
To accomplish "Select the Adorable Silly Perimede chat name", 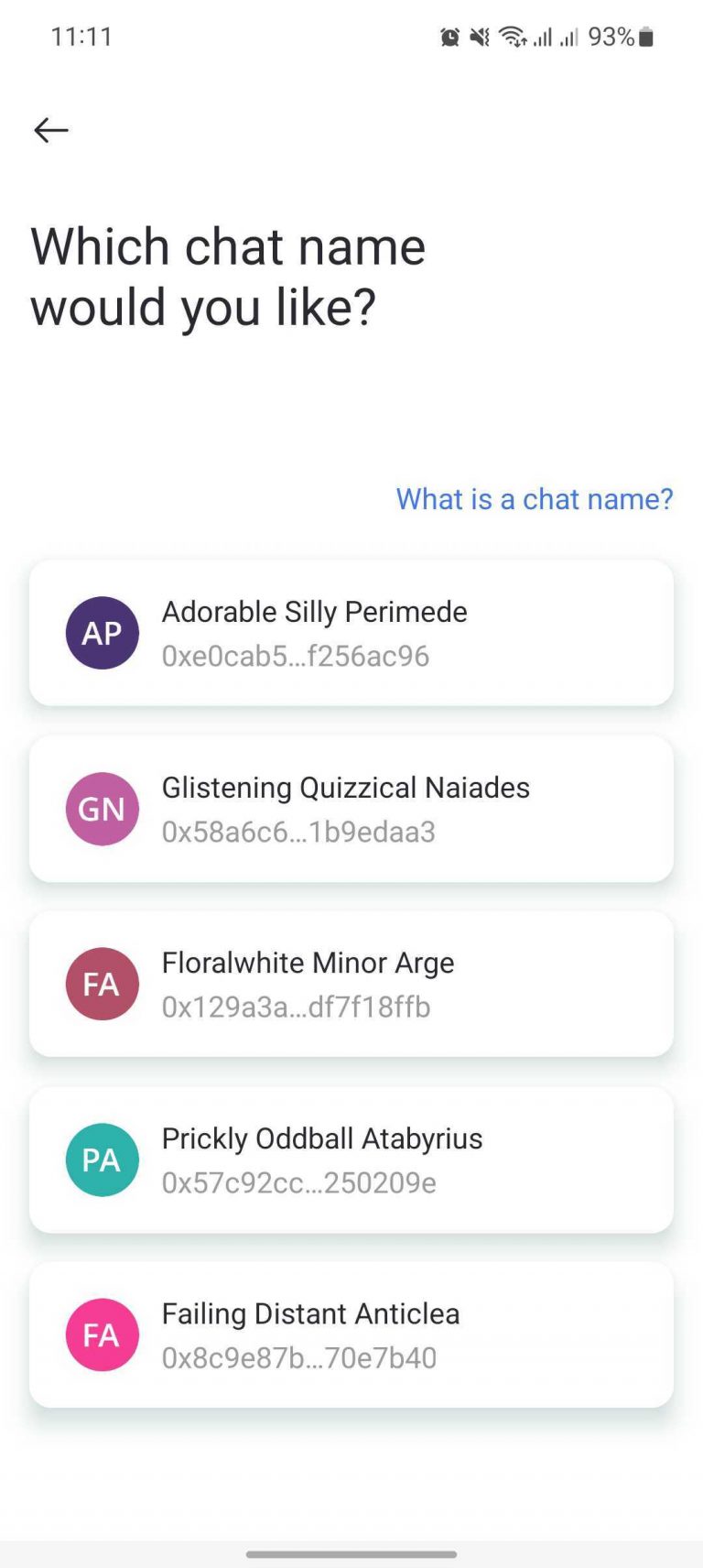I will [x=351, y=632].
